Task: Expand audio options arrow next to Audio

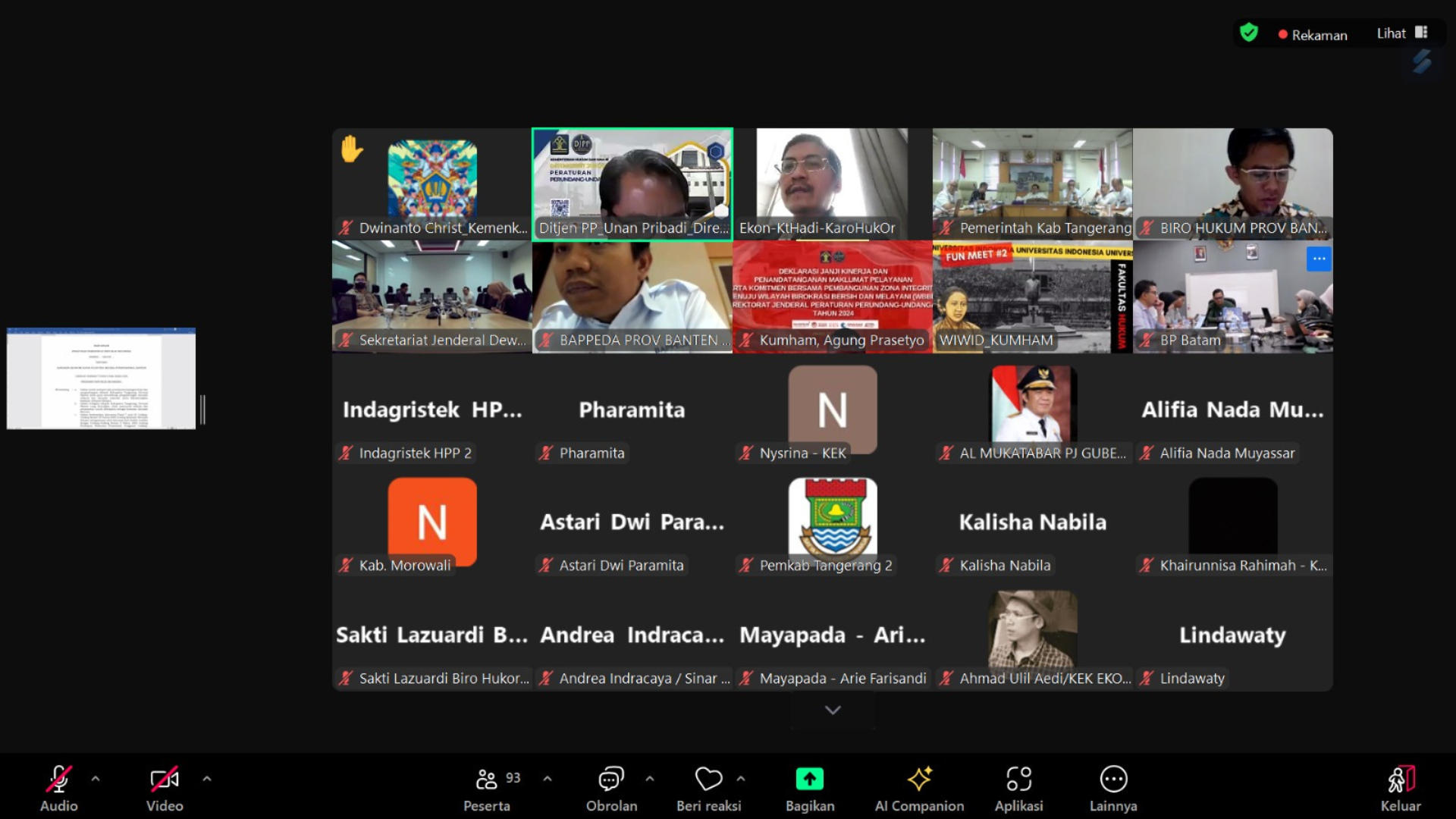Action: (x=96, y=778)
